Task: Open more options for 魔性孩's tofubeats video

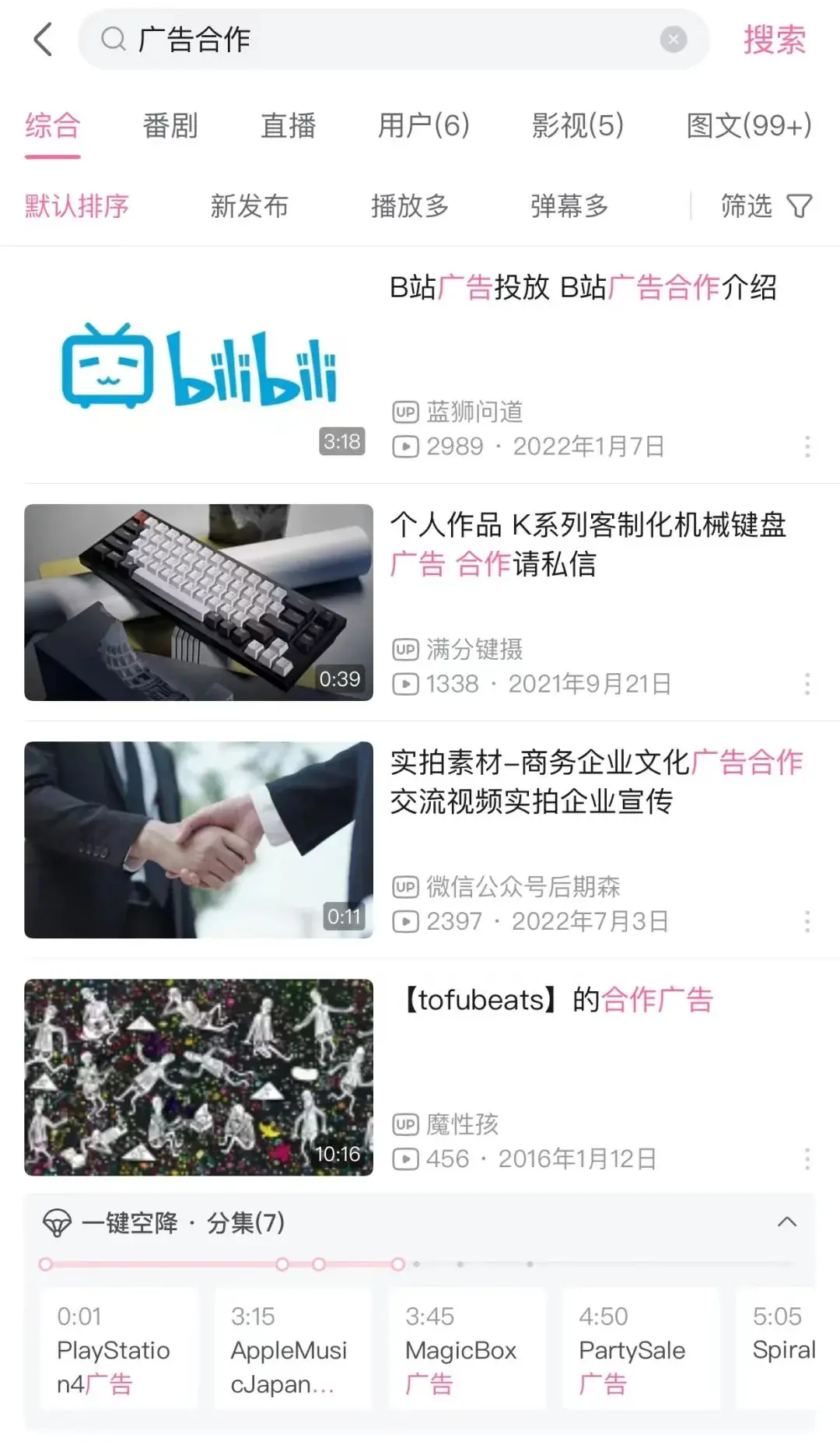Action: pyautogui.click(x=807, y=1159)
